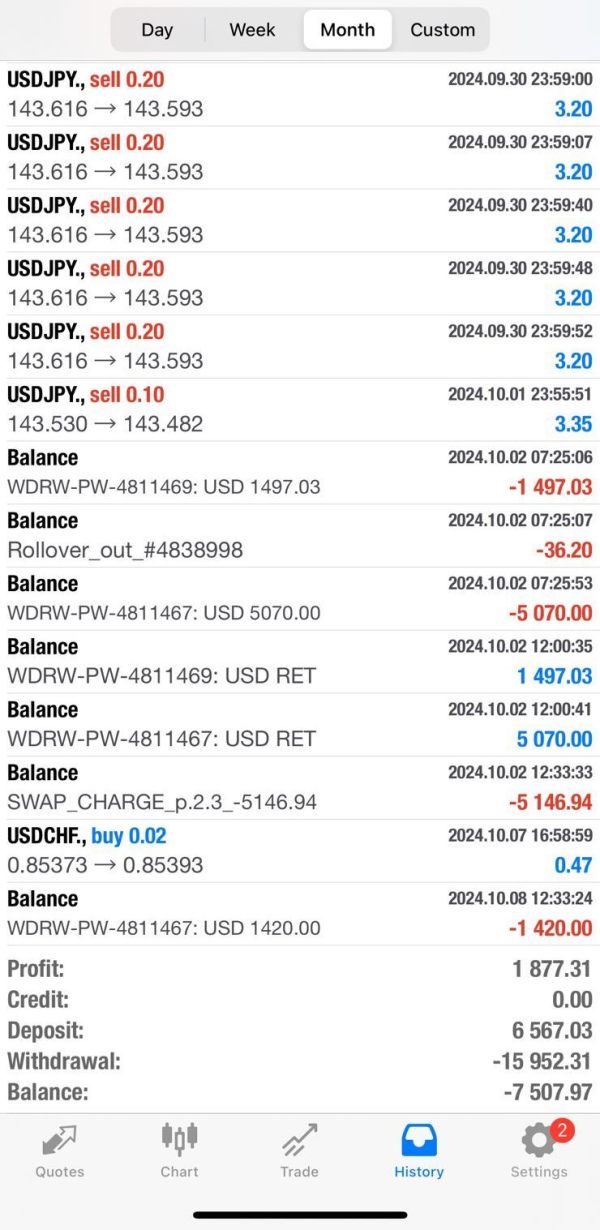The height and width of the screenshot is (1230, 600).
Task: Open the Custom period option
Action: click(442, 30)
